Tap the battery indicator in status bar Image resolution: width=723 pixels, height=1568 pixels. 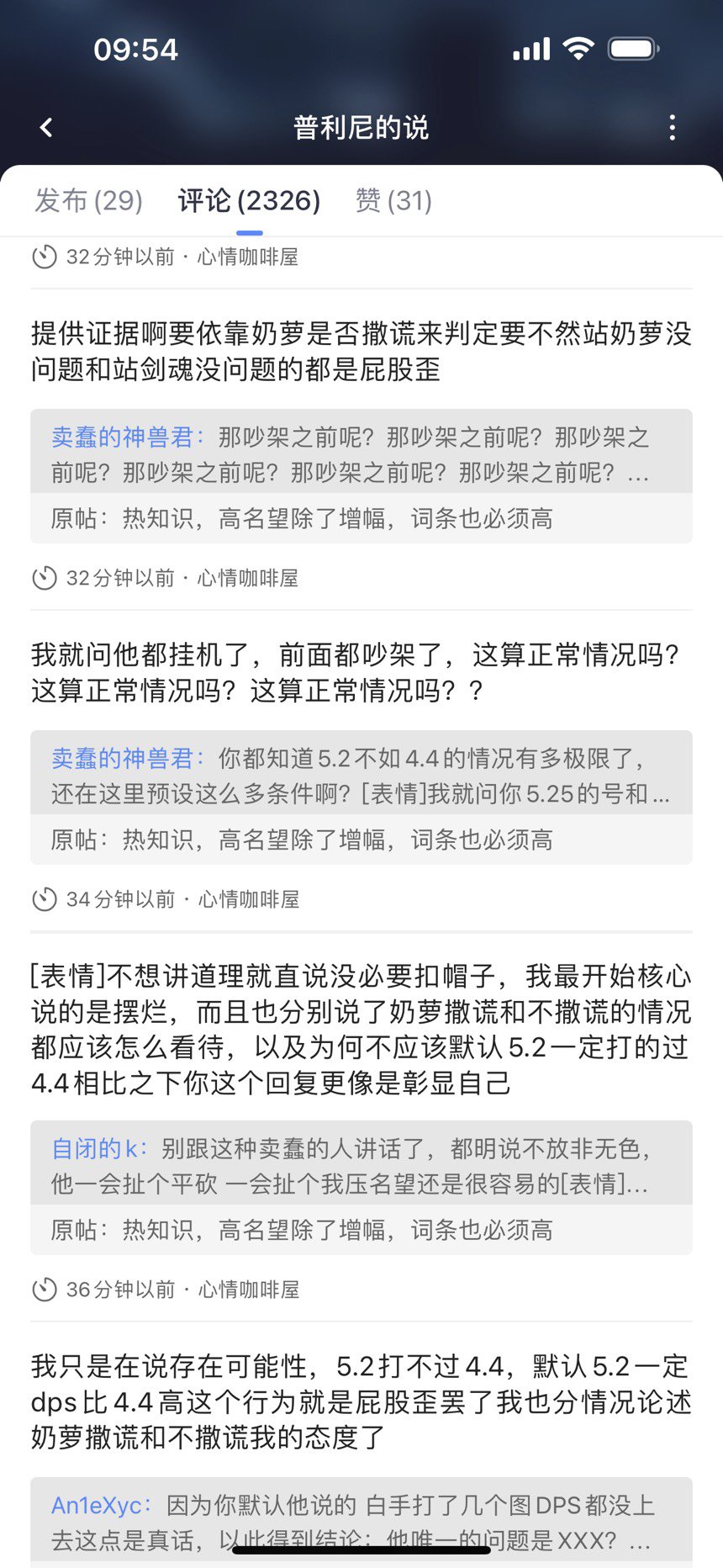[633, 49]
